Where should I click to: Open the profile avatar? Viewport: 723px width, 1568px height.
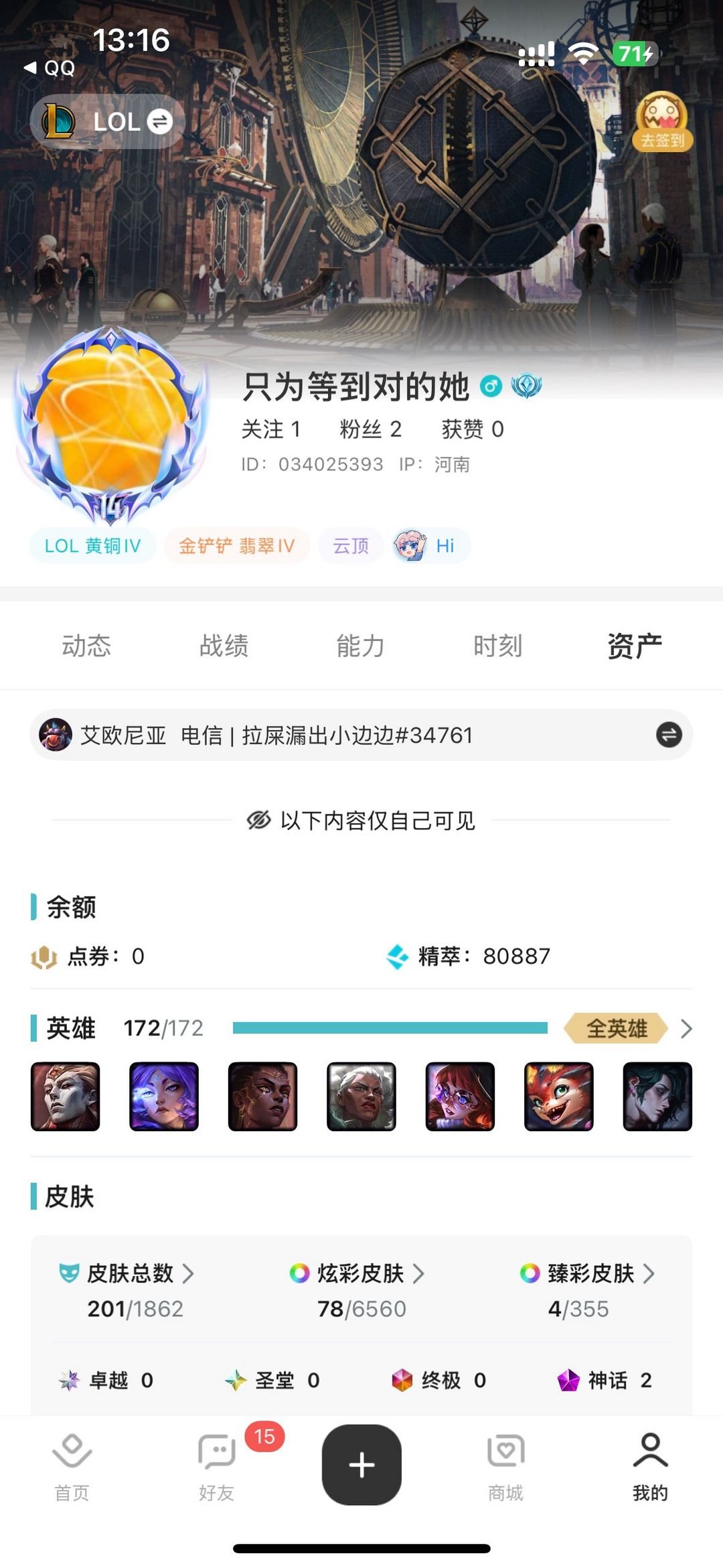(111, 423)
